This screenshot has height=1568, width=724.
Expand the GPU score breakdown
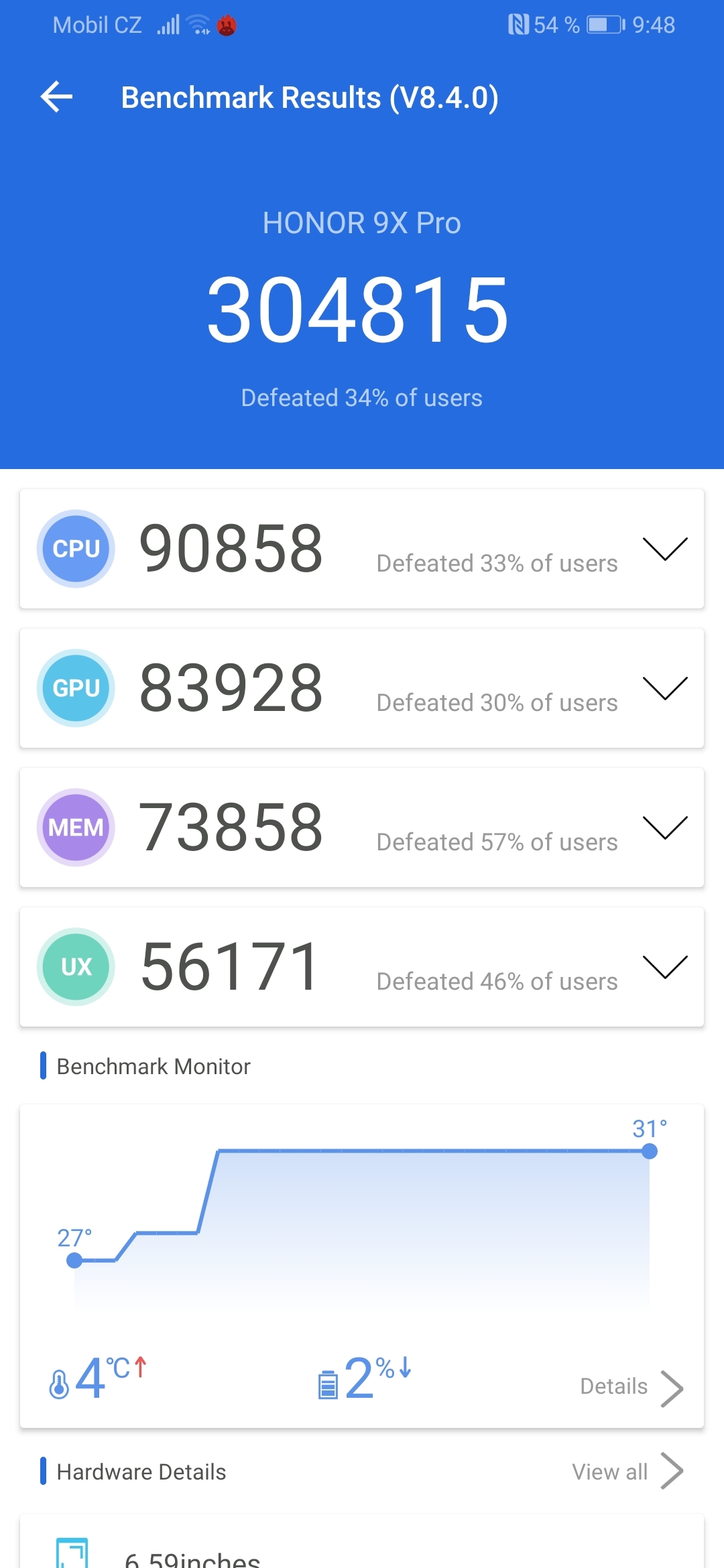point(666,689)
